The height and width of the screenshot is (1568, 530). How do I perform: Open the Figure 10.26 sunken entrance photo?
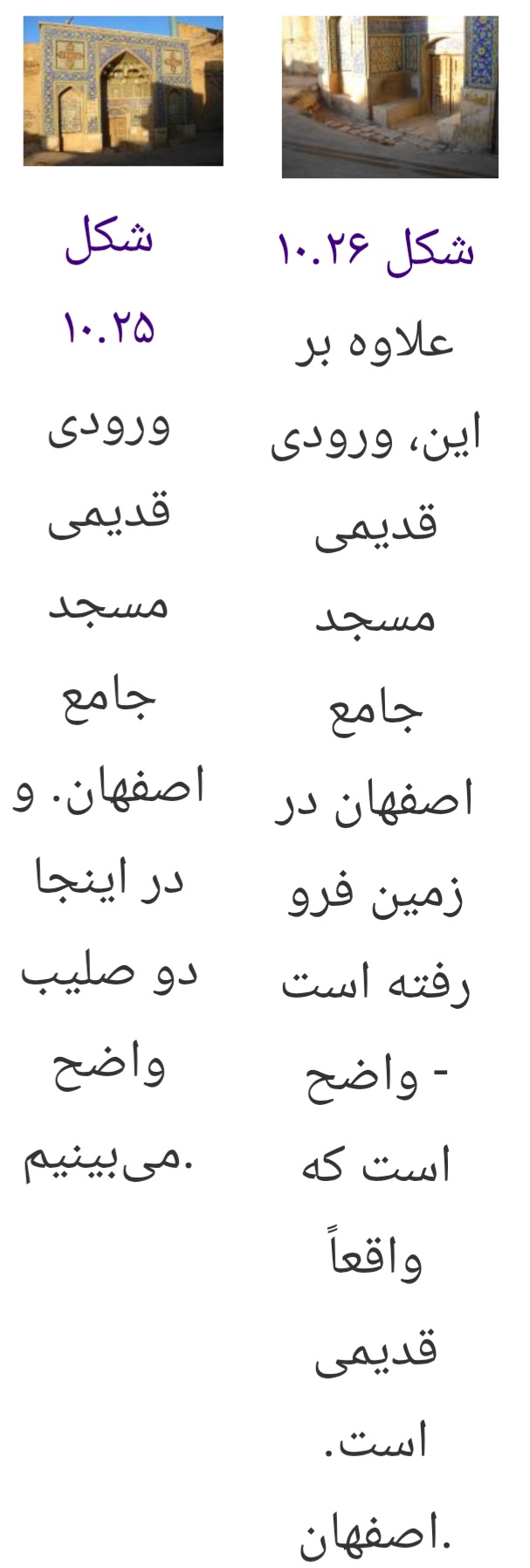click(389, 97)
